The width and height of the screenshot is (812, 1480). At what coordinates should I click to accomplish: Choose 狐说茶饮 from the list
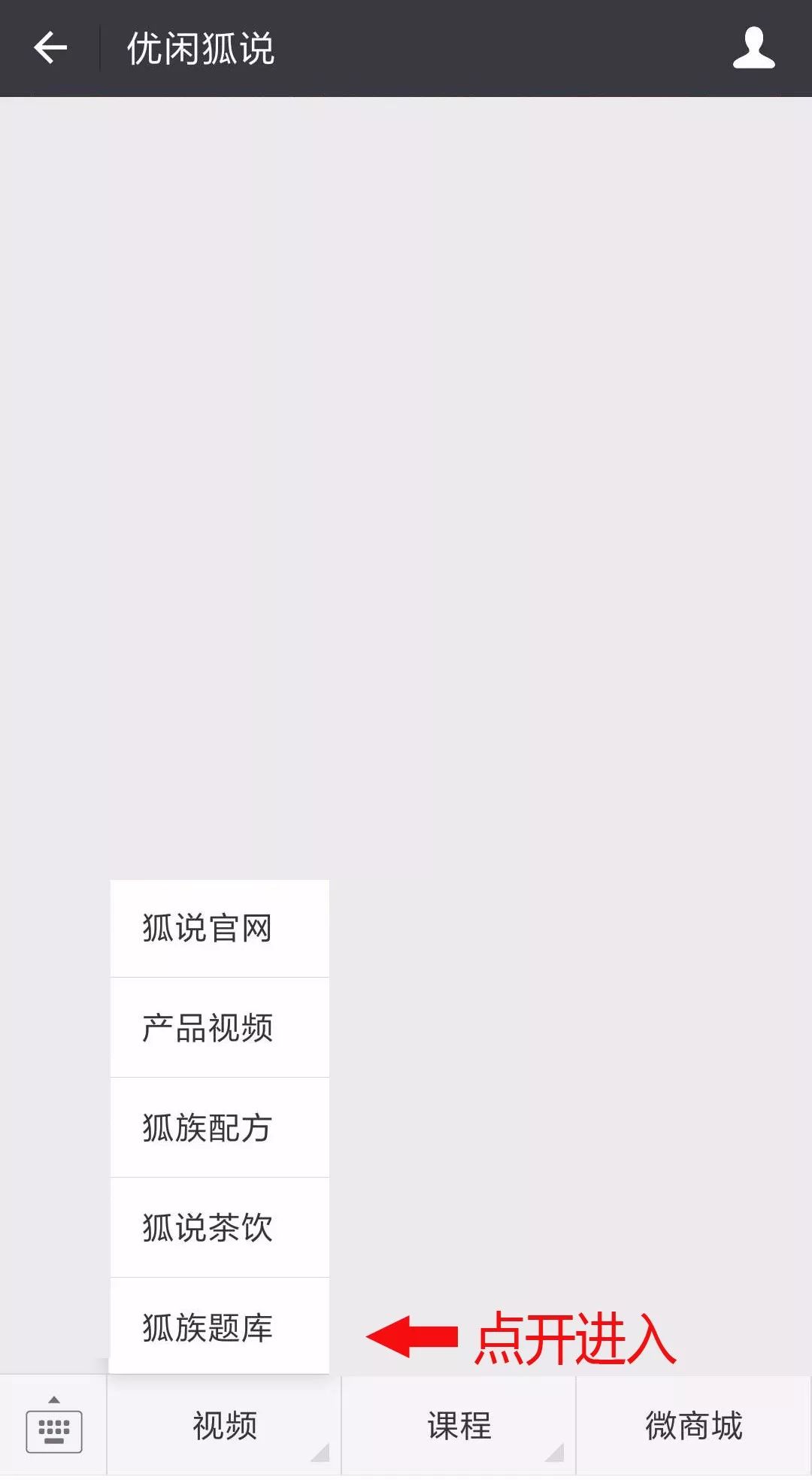[x=219, y=1228]
